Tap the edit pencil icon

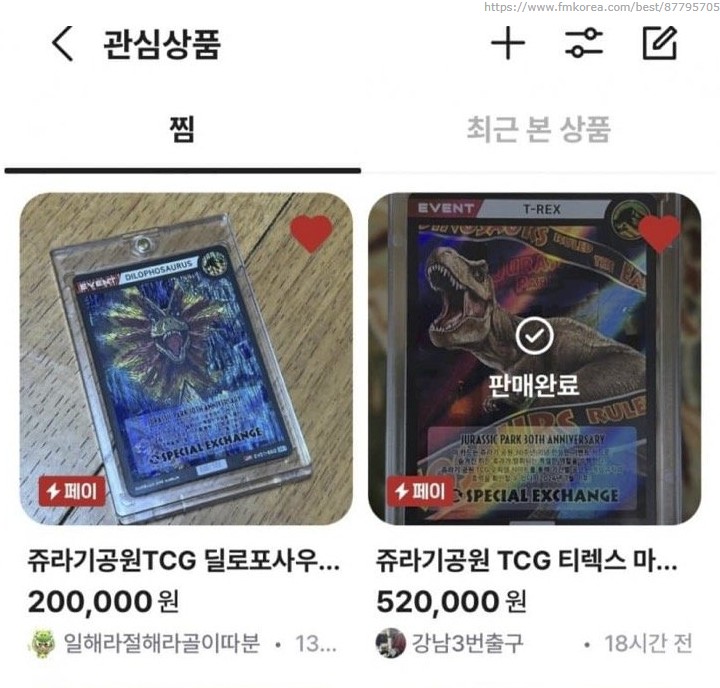point(660,43)
